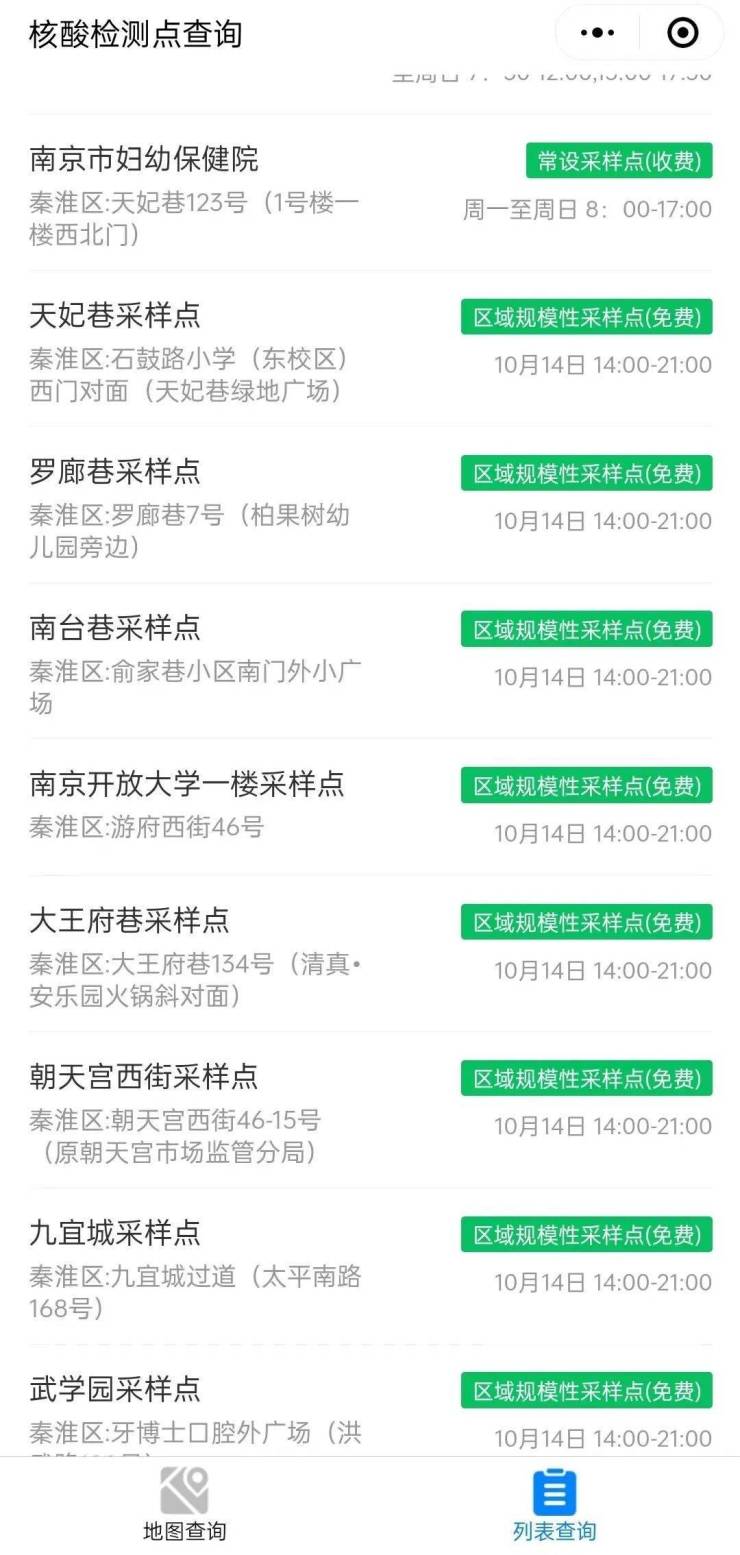Open the 罗廊巷采样点 entry
Screen dimensions: 740x1555
click(x=116, y=471)
